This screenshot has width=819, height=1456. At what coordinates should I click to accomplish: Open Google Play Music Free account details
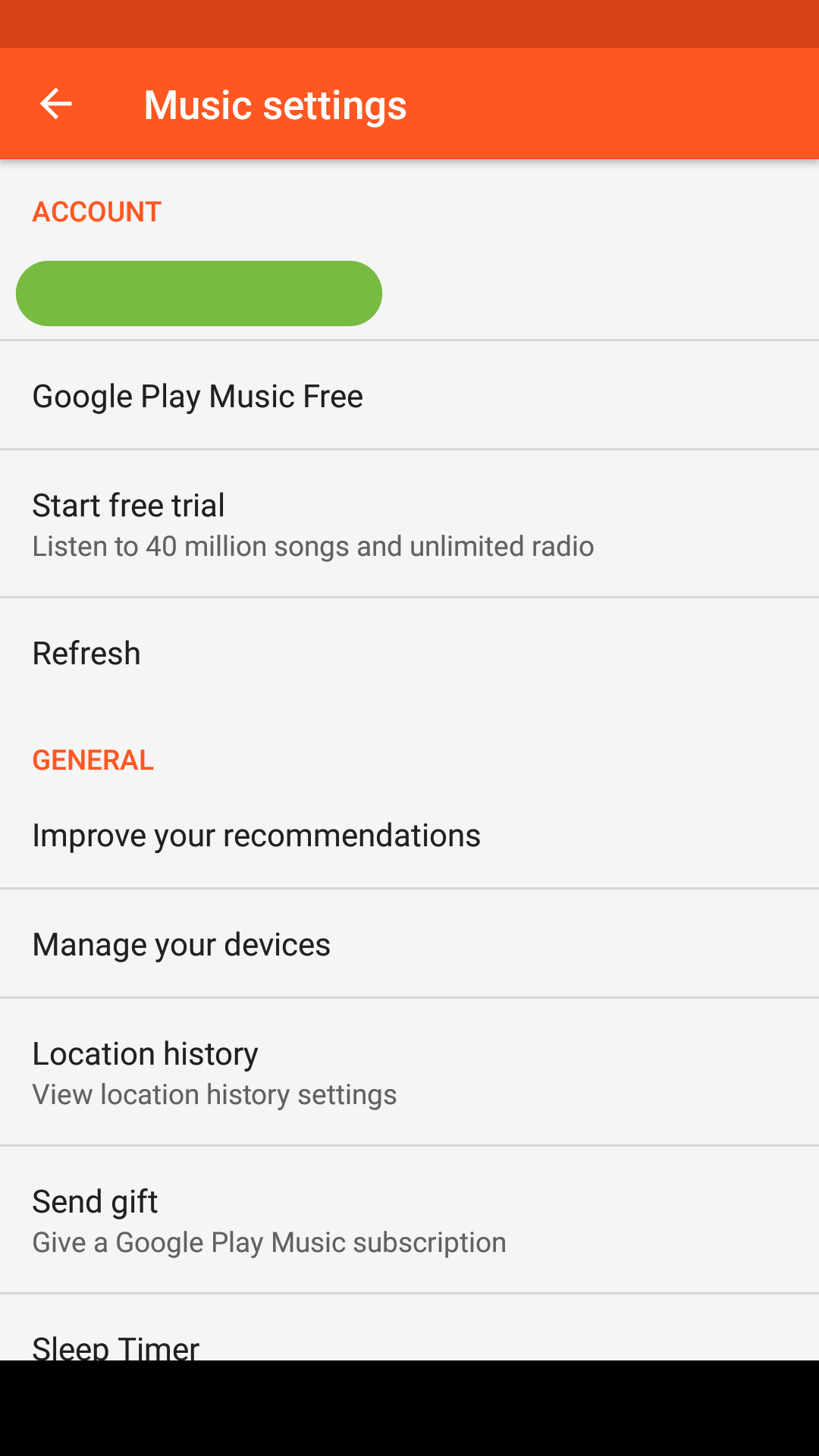point(198,395)
